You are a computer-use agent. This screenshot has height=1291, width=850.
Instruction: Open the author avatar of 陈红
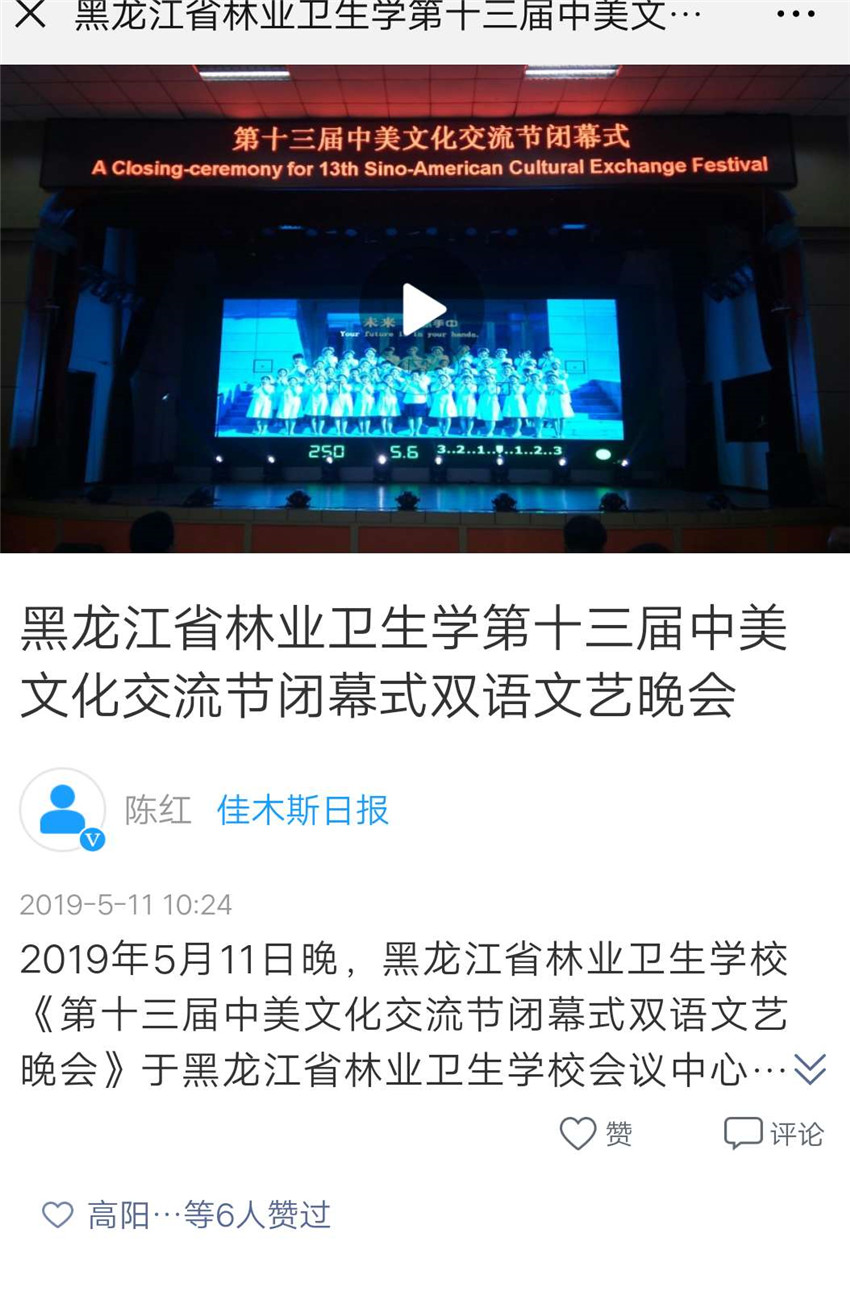[63, 810]
